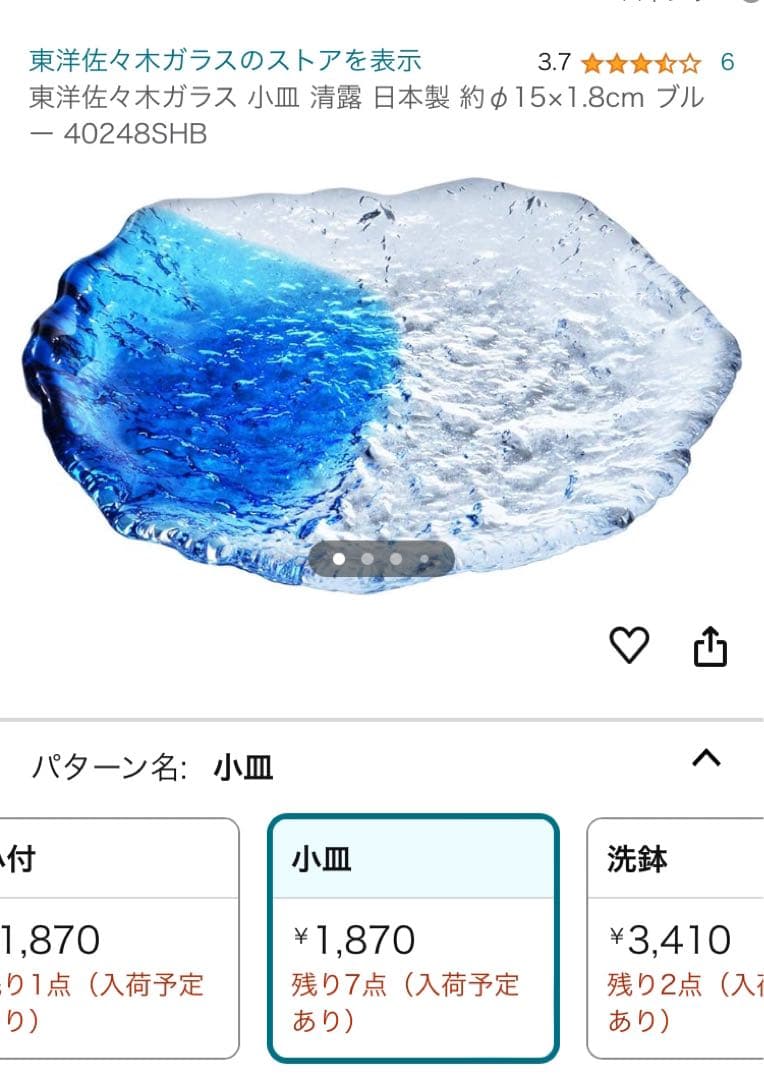
Task: Collapse the パターン名 options section
Action: (x=706, y=759)
